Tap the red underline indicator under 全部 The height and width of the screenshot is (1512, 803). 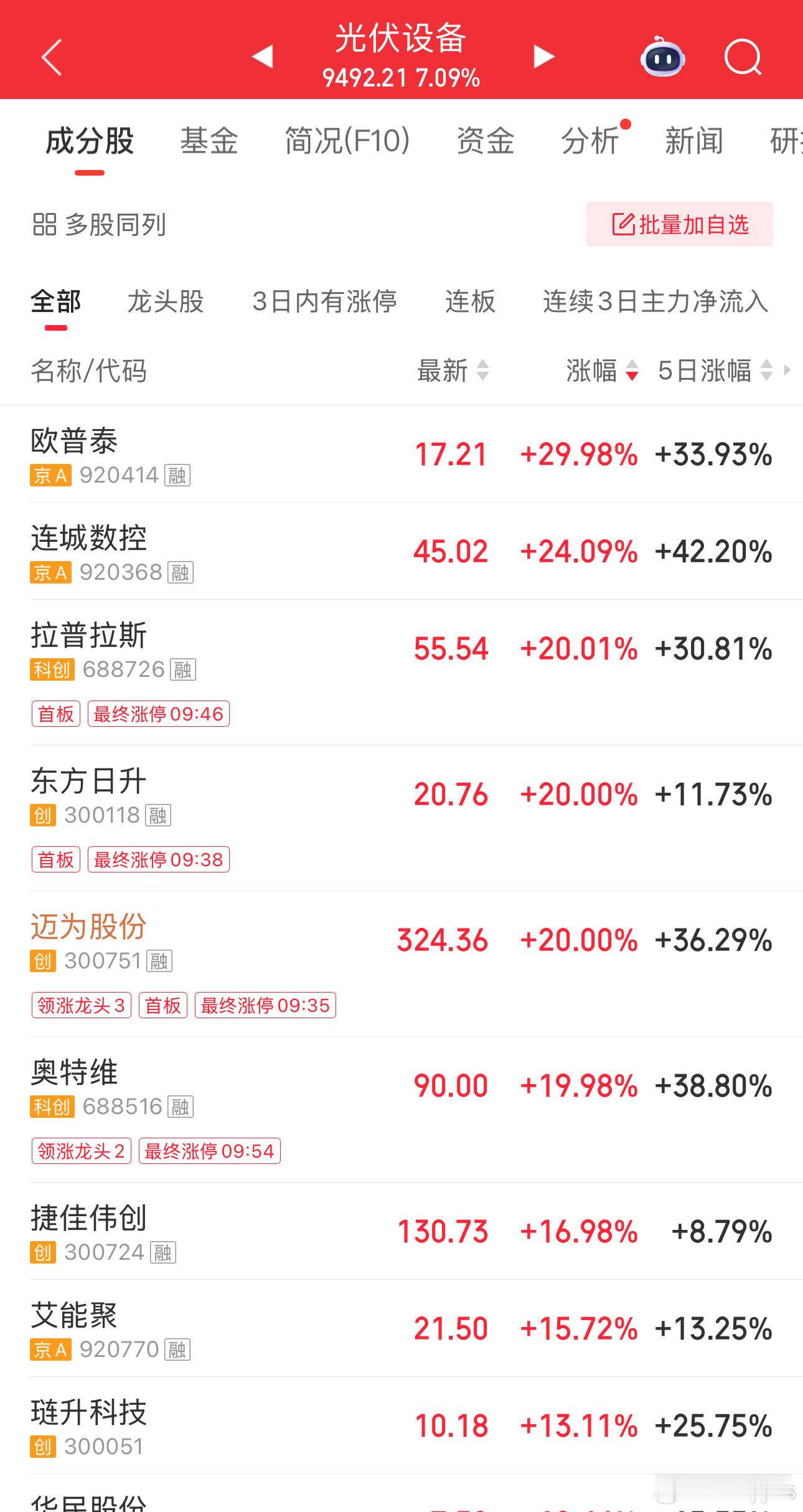coord(55,326)
